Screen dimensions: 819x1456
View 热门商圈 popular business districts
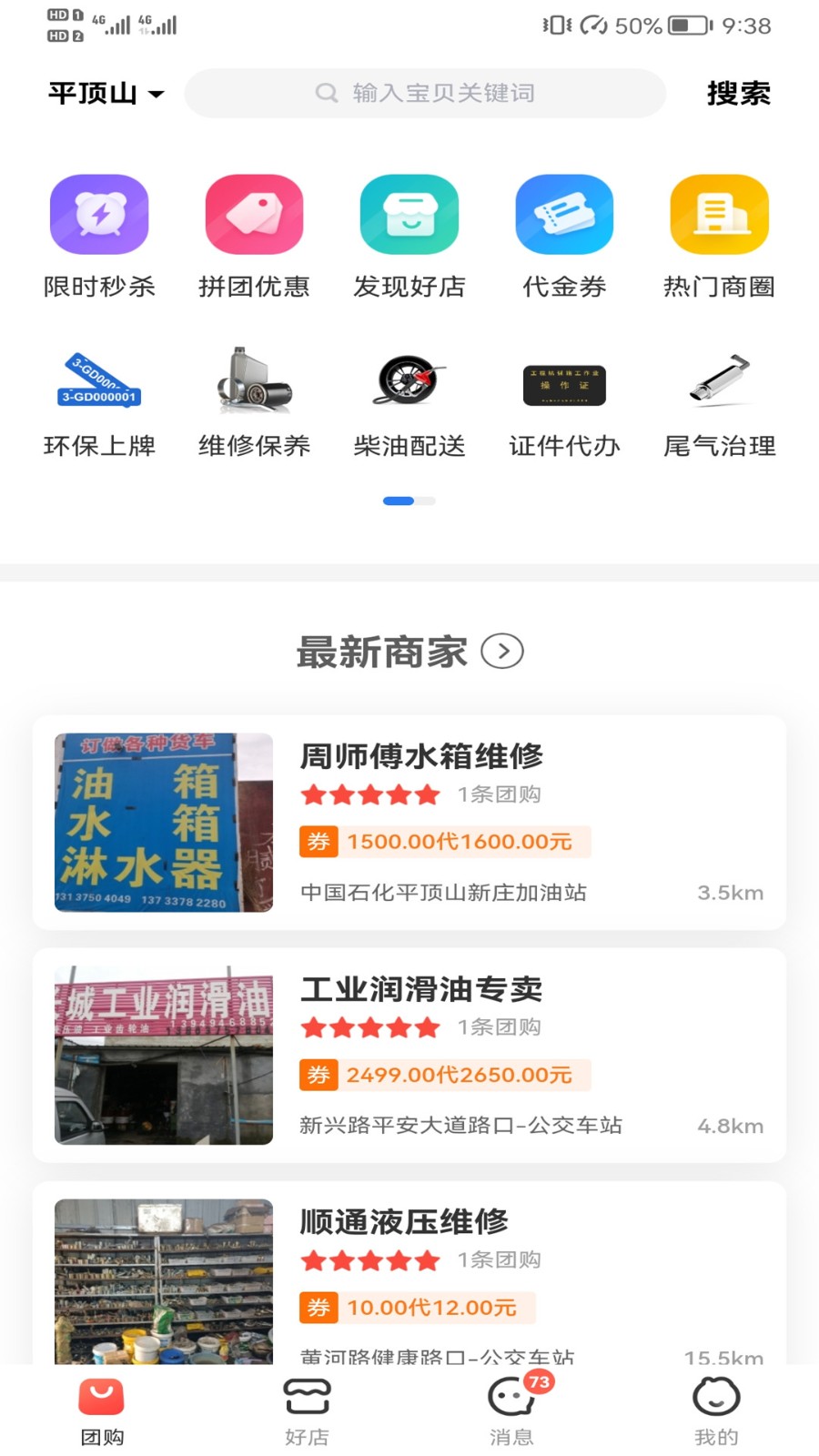[x=719, y=235]
